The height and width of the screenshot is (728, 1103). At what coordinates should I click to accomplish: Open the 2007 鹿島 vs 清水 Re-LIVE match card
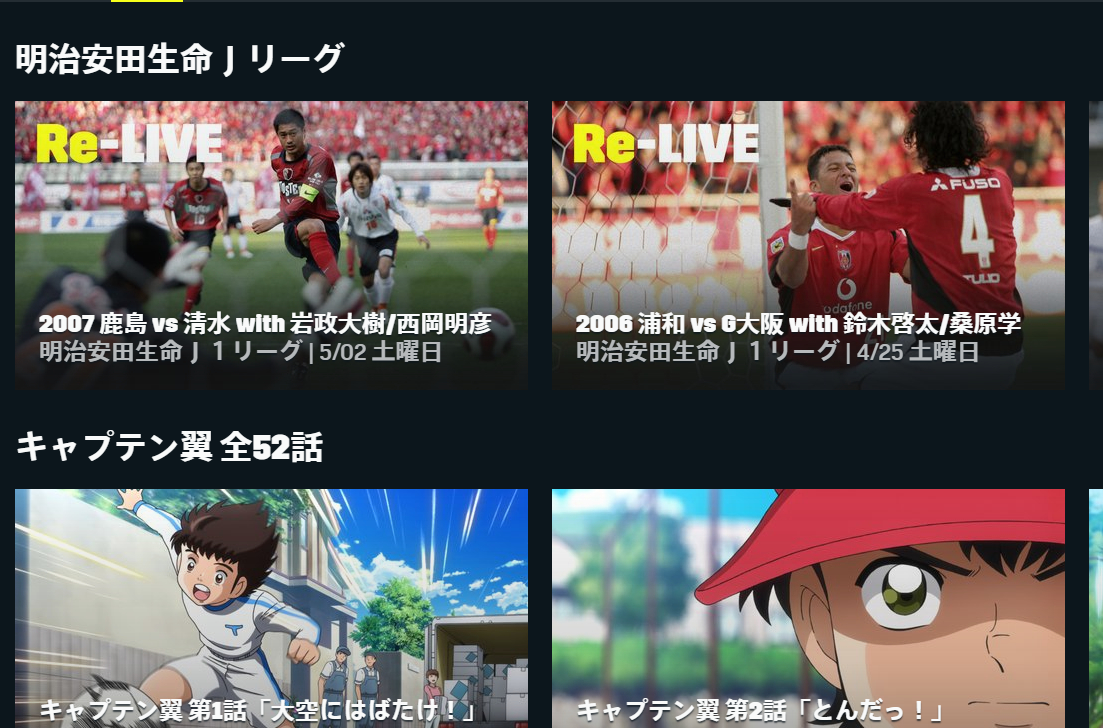(x=271, y=245)
